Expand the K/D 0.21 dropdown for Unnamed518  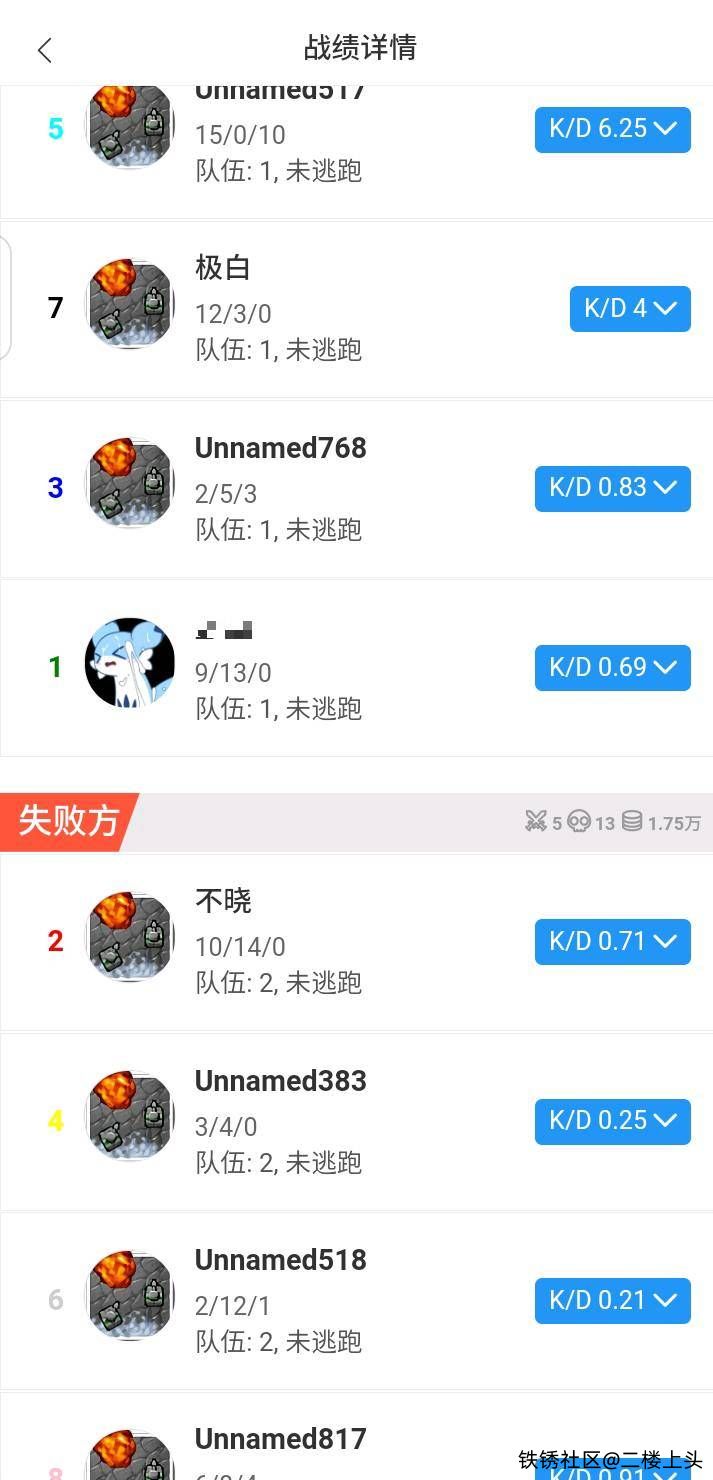coord(612,1300)
